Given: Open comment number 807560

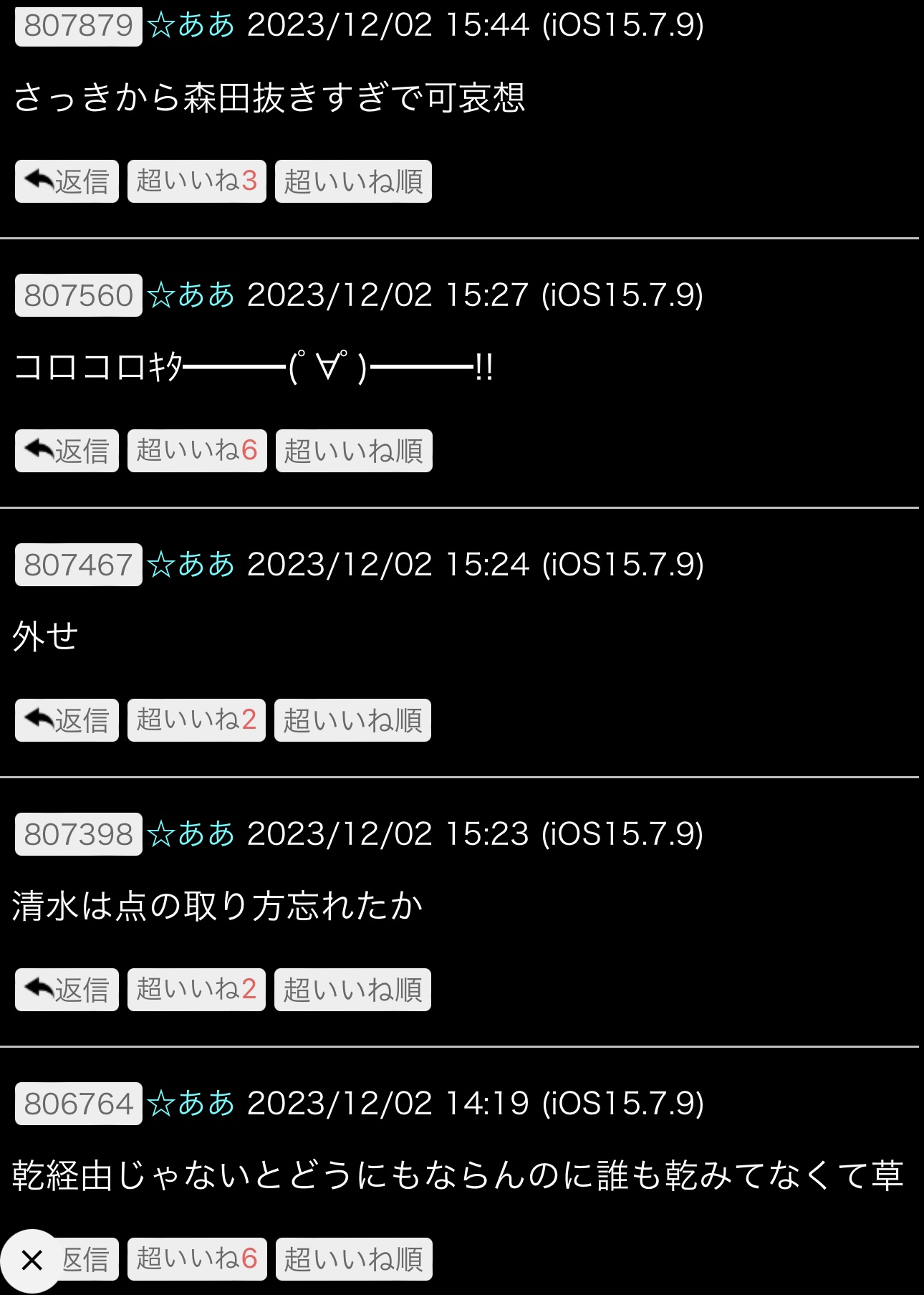Looking at the screenshot, I should [79, 295].
